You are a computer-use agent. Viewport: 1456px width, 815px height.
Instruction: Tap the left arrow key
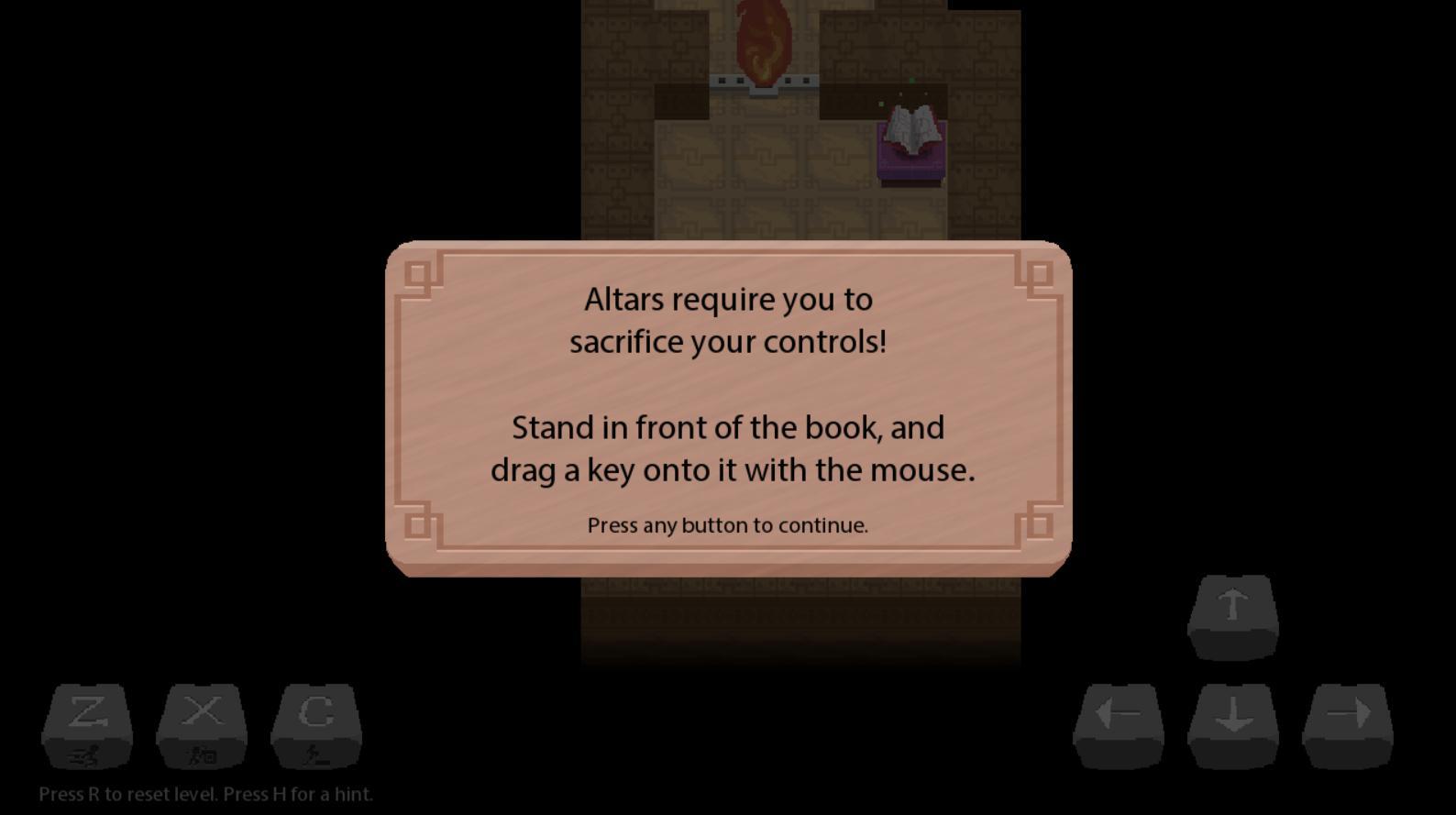[x=1119, y=724]
